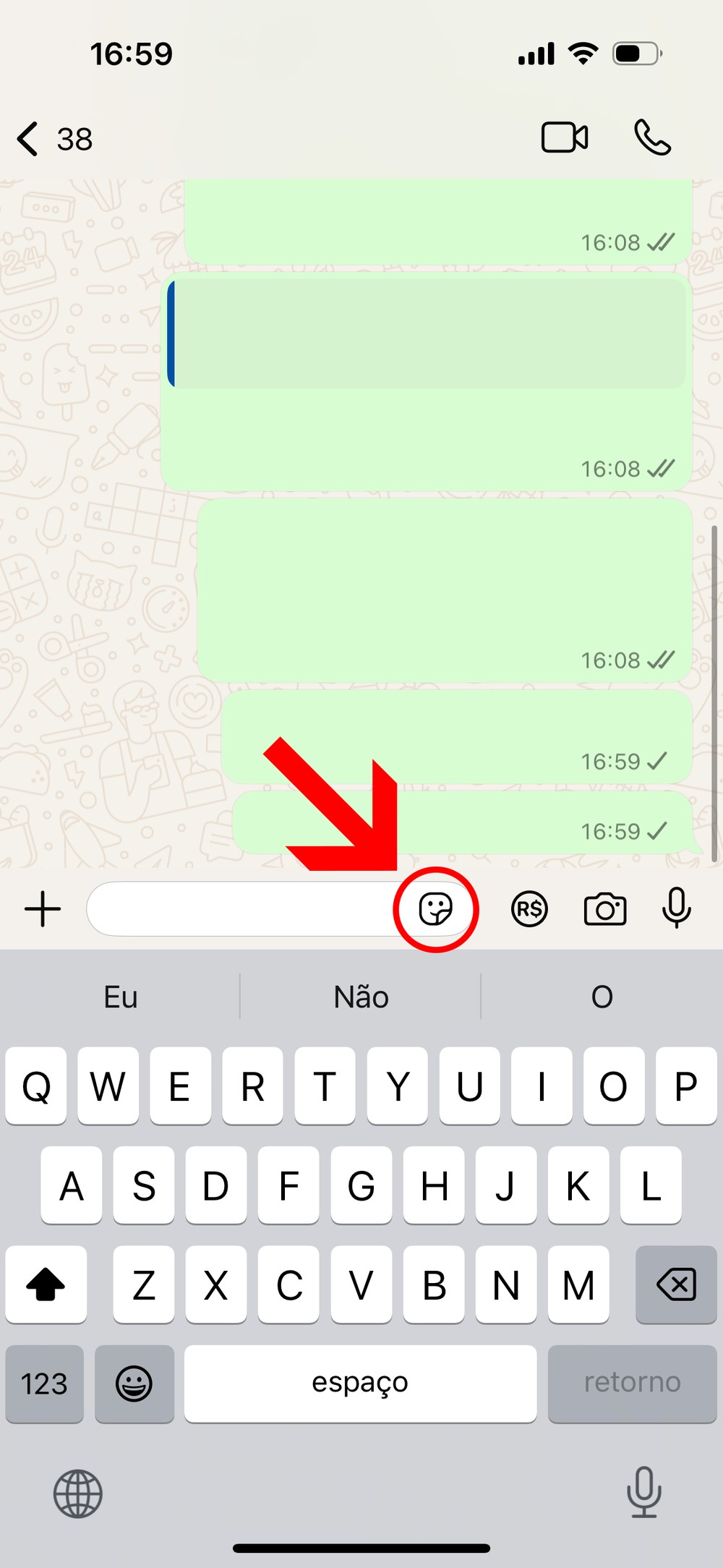Insert the suggestion "Eu"
The height and width of the screenshot is (1568, 723).
(120, 997)
